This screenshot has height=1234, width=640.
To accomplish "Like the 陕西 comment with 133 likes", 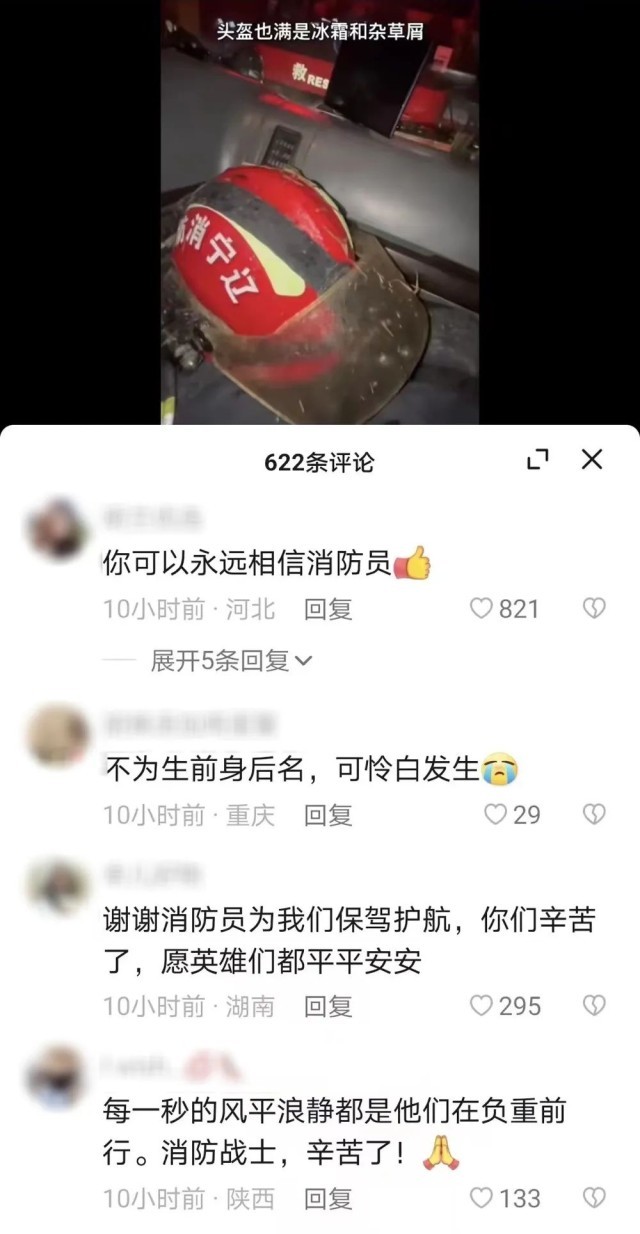I will coord(482,1198).
